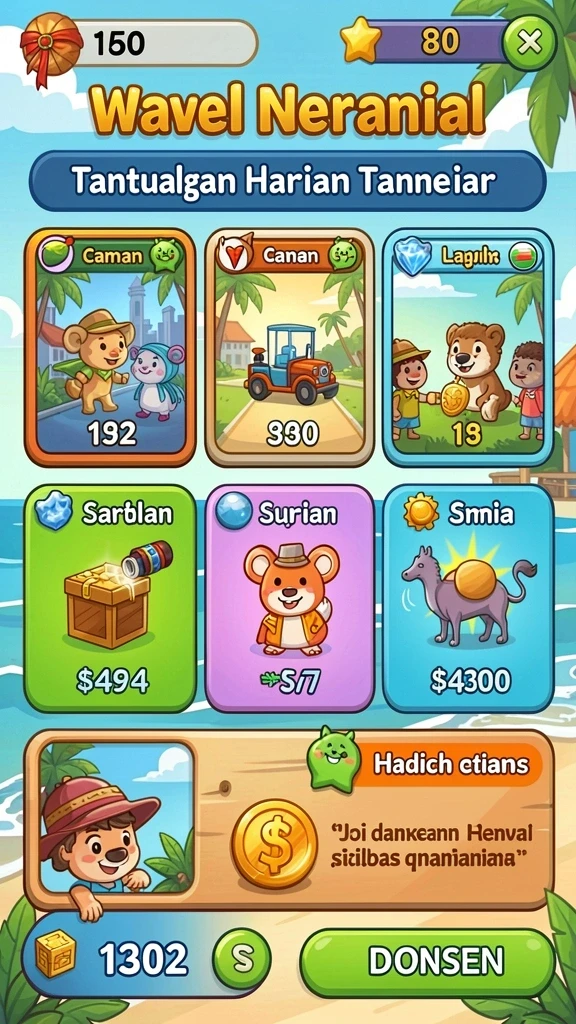
Task: Open the Tantualgan Harian Tanneiar banner
Action: pos(287,181)
